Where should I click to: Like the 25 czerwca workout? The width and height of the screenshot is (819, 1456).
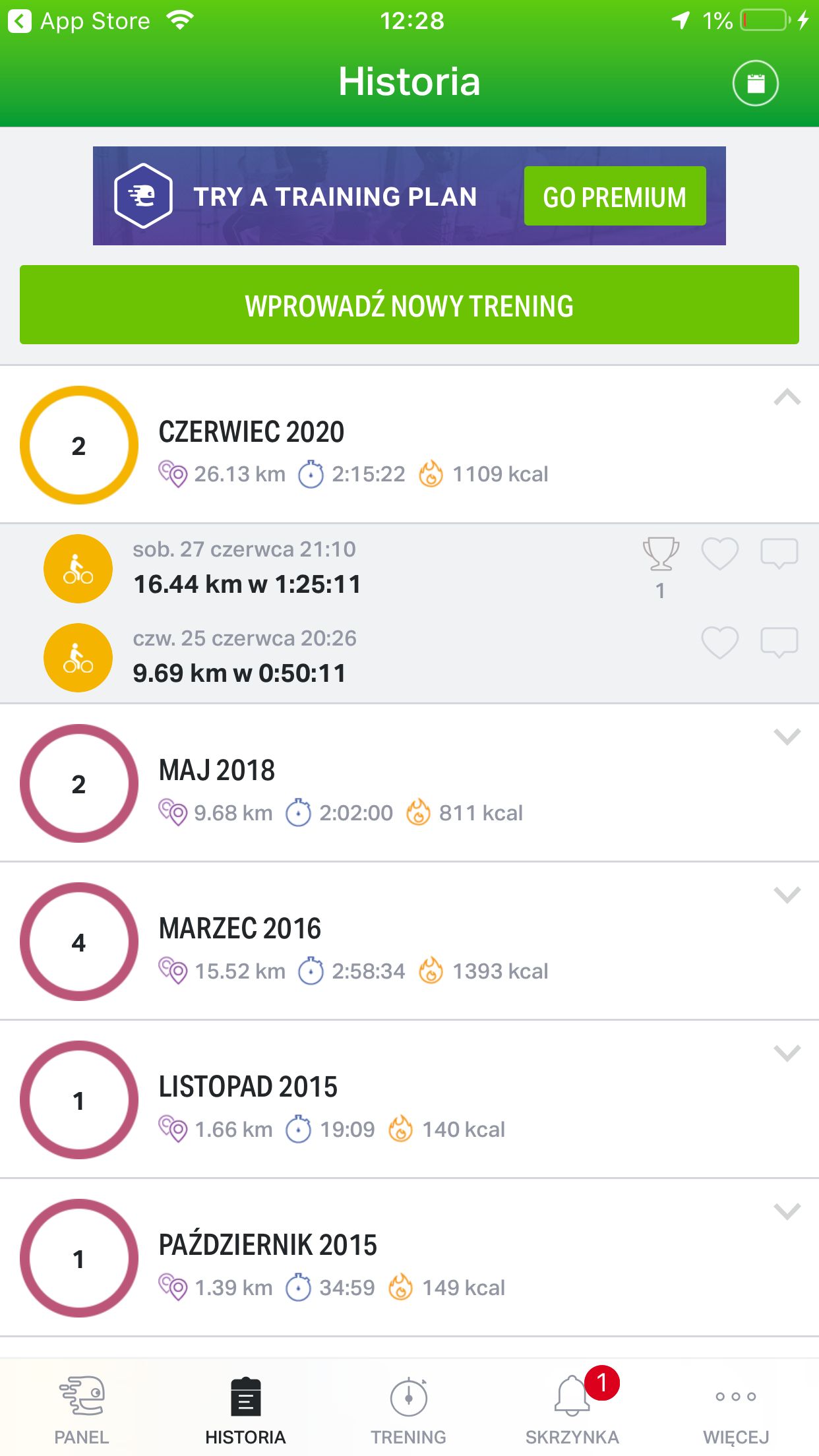pos(719,642)
